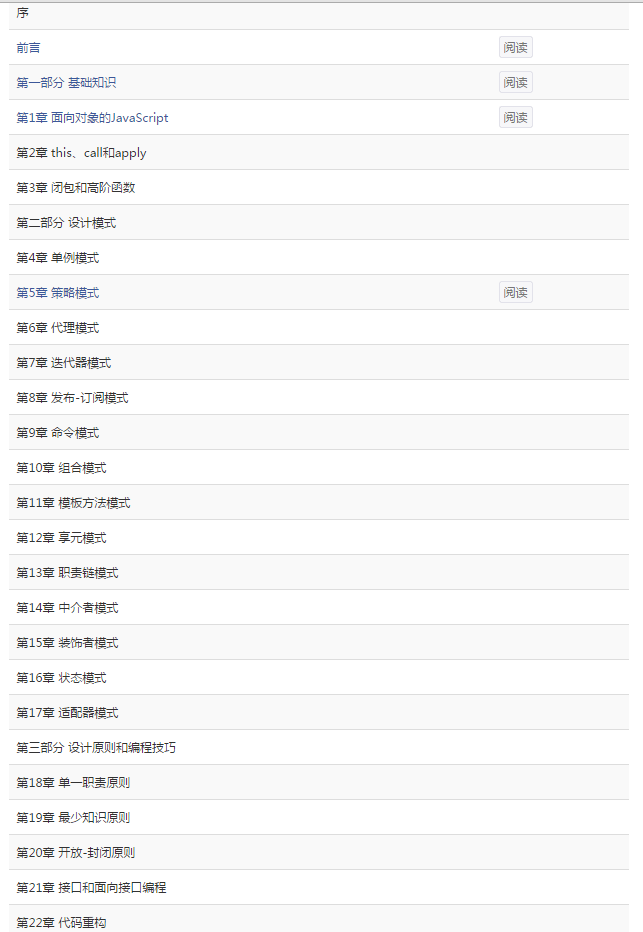643x932 pixels.
Task: Tap 阅读 next to 第一部分 基础知识
Action: tap(515, 83)
